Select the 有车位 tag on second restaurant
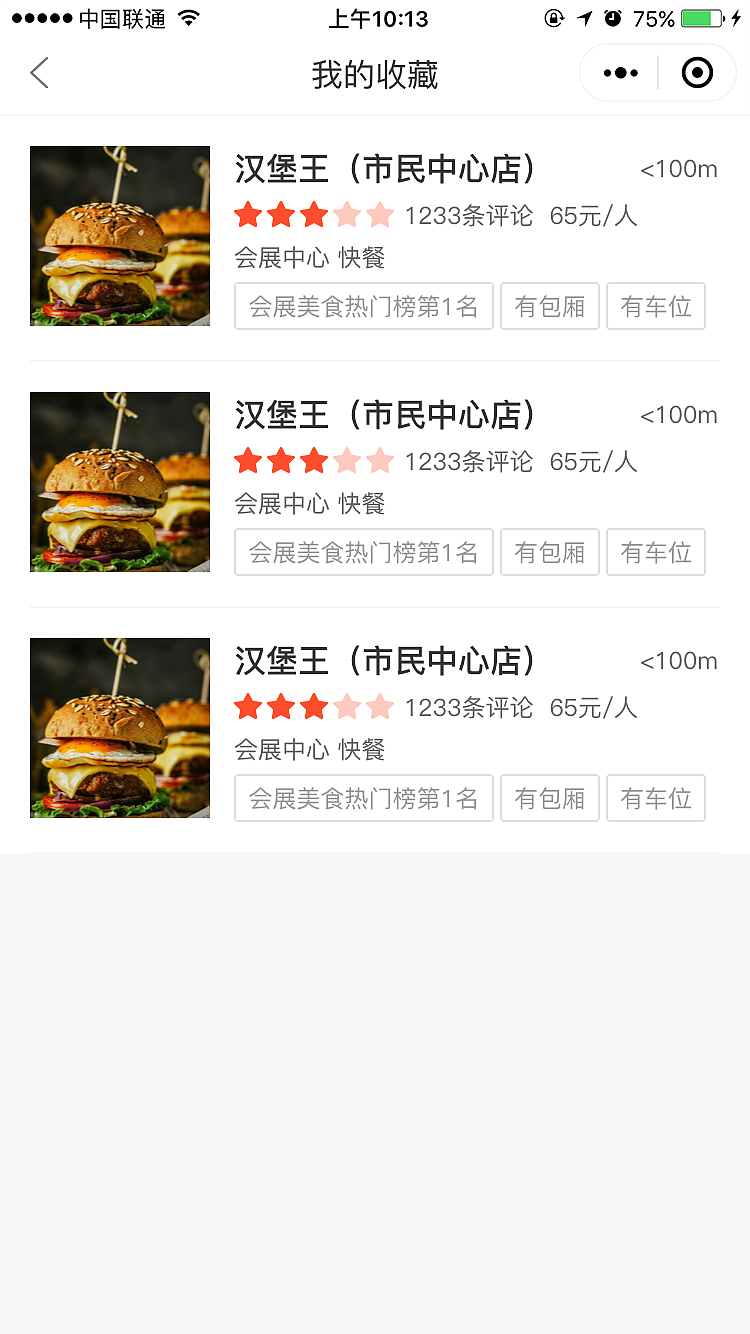The image size is (750, 1334). coord(655,552)
